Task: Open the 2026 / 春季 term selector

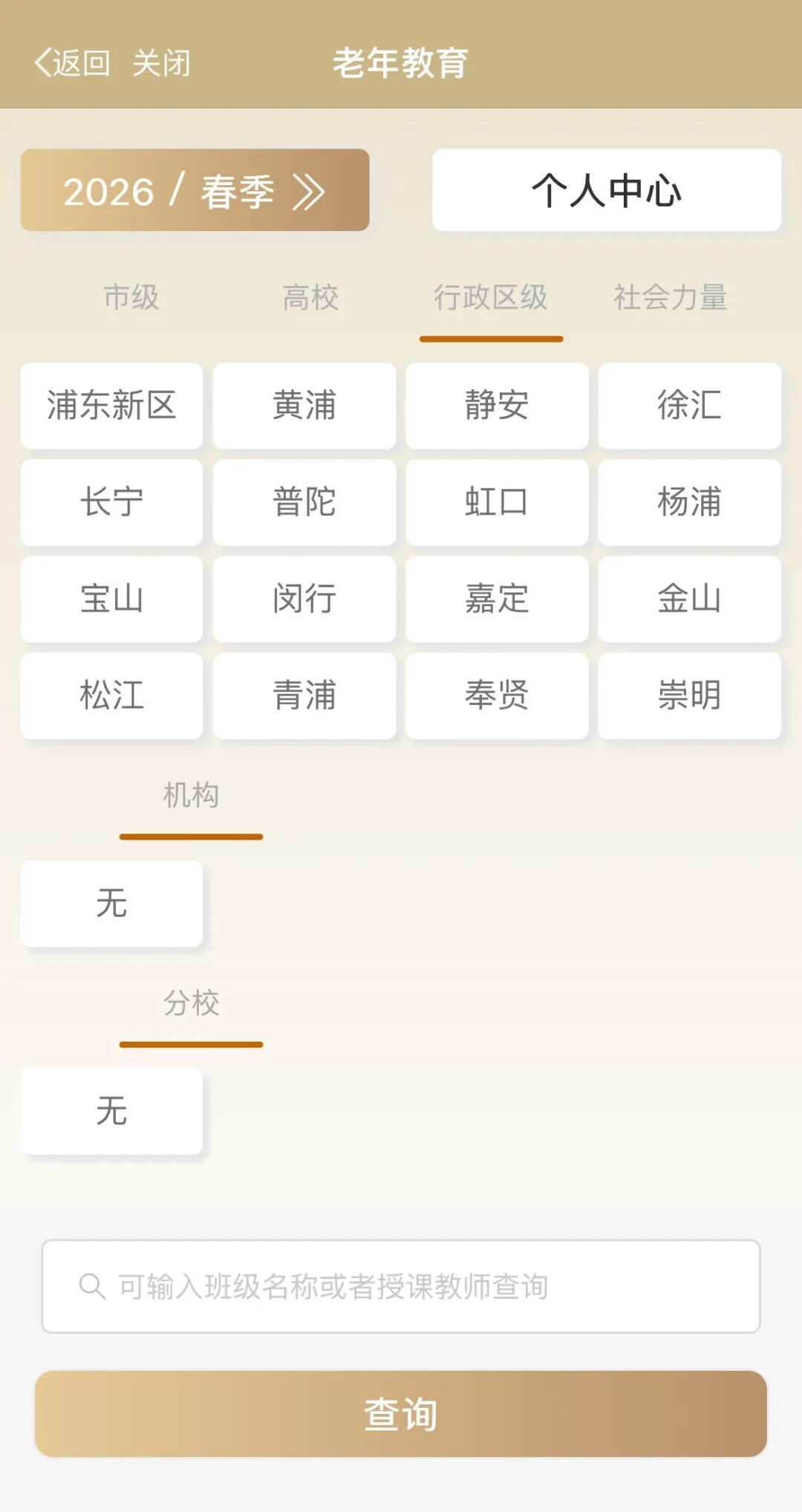Action: point(195,190)
